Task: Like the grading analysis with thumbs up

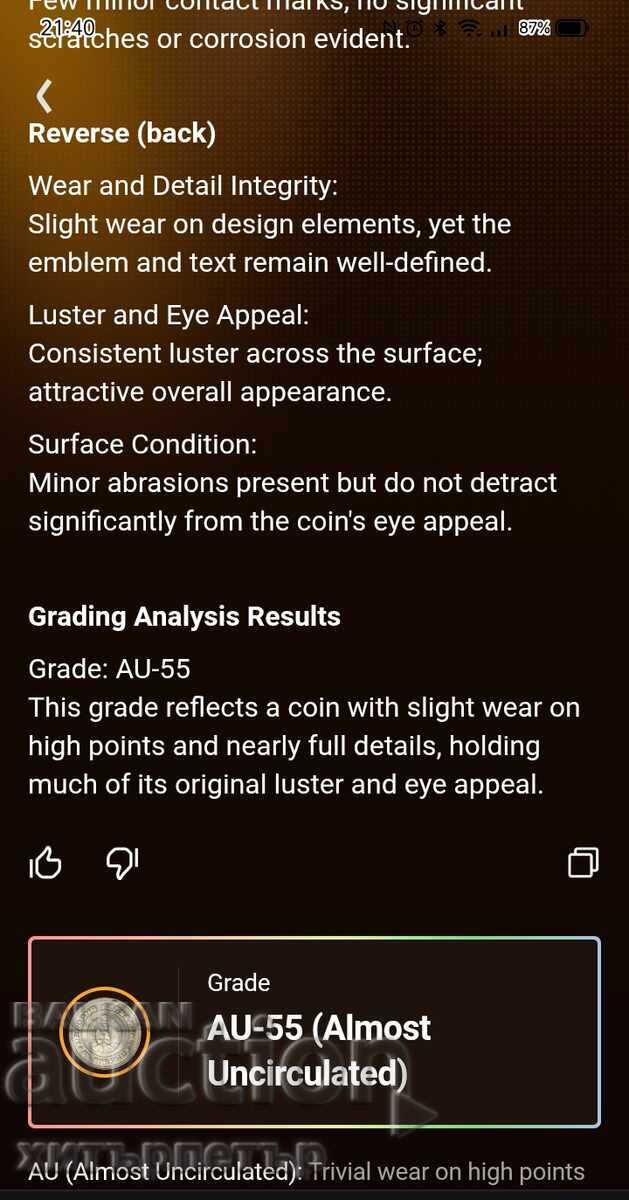Action: tap(45, 862)
